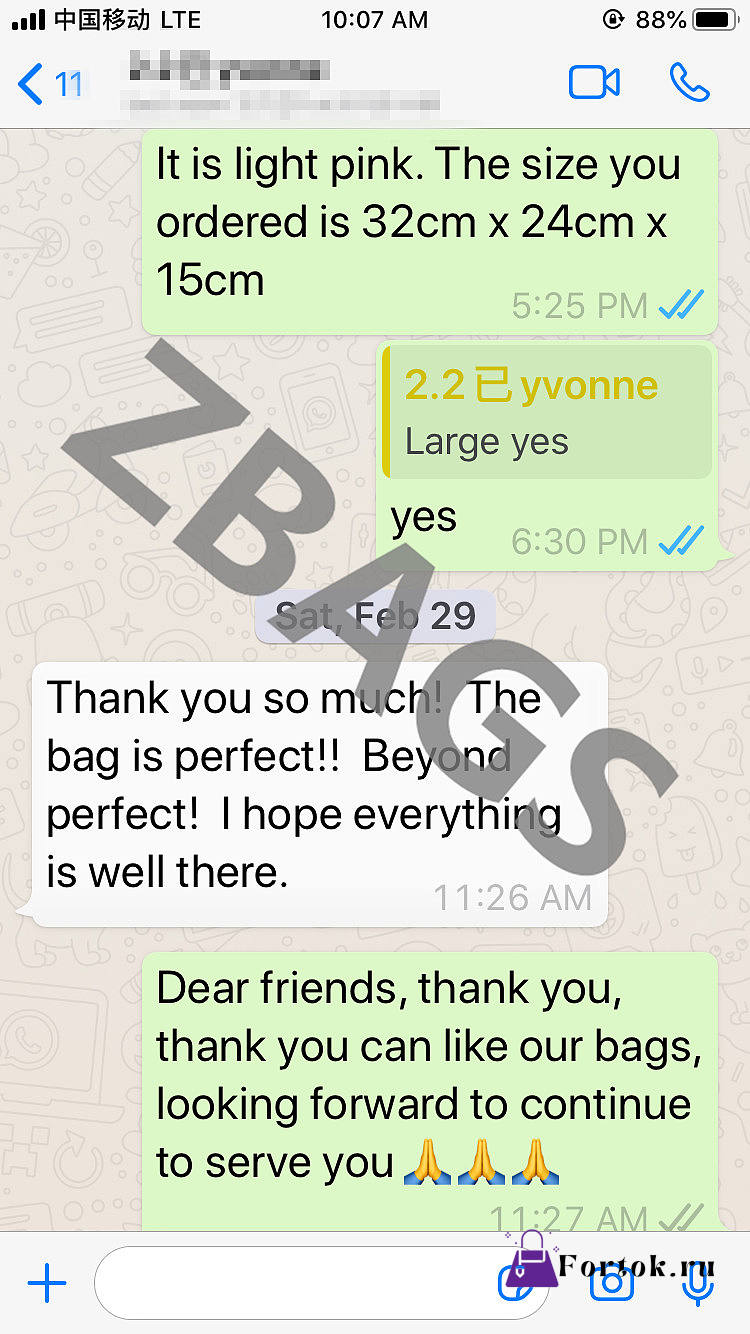Image resolution: width=750 pixels, height=1334 pixels.
Task: Jump to the quoted "Large yes" message
Action: [x=547, y=412]
